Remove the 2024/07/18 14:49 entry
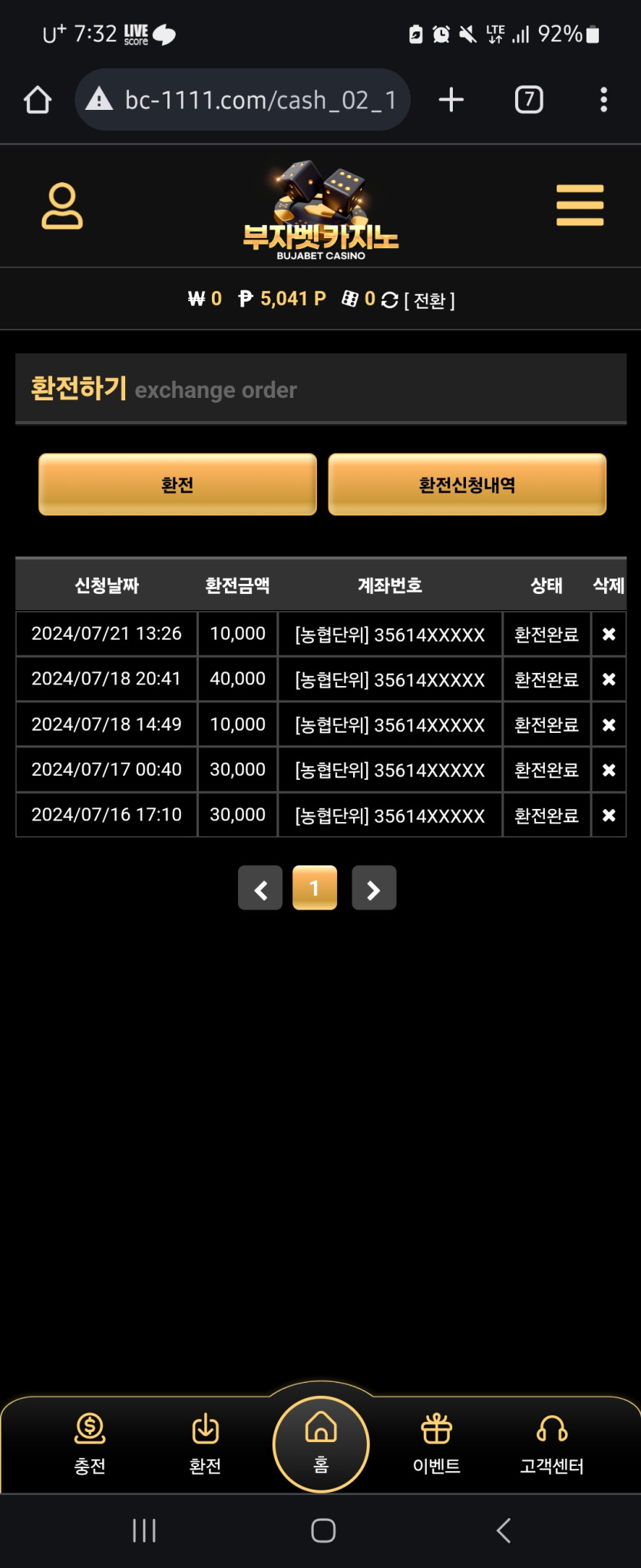641x1568 pixels. pos(609,724)
